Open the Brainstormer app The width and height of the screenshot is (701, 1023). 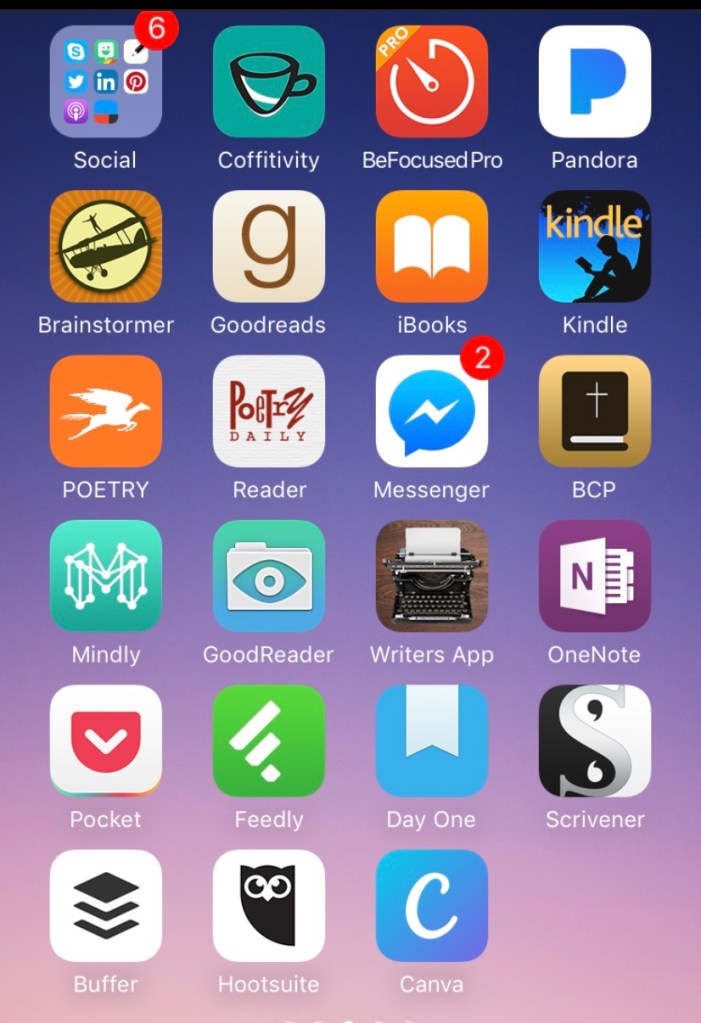point(106,247)
